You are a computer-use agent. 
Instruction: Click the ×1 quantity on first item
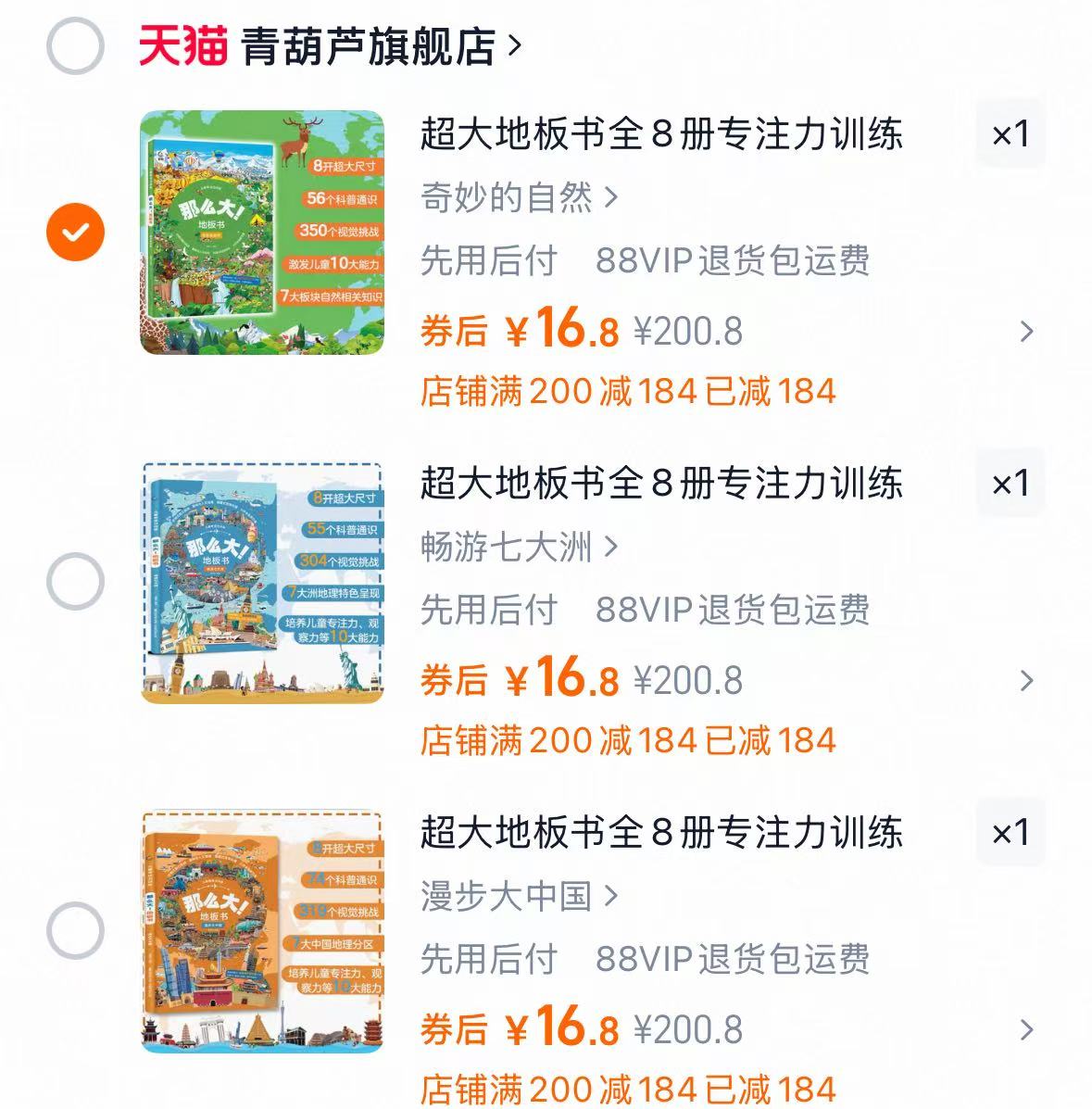click(x=1010, y=134)
